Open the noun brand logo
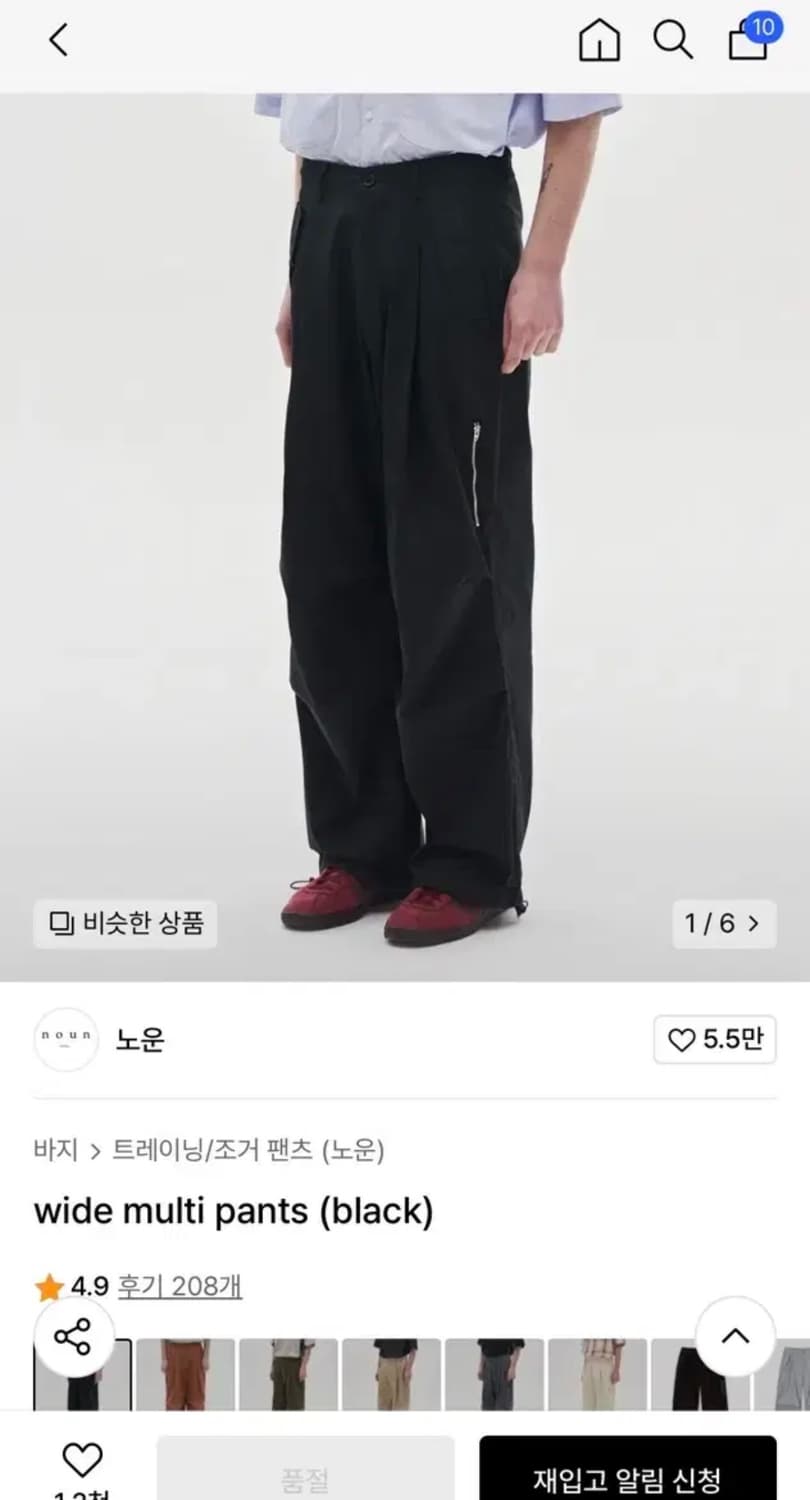 click(x=65, y=1040)
